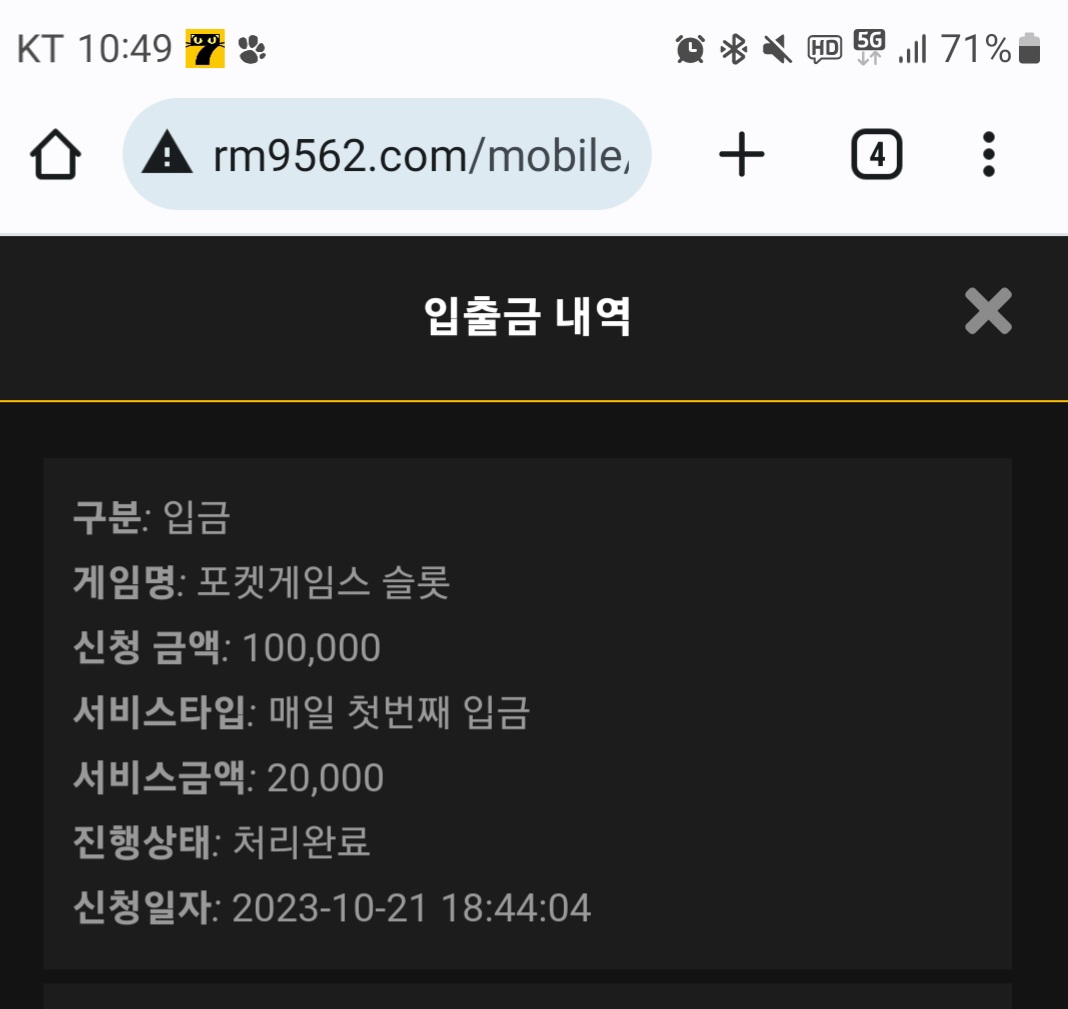Go to the browser home page

point(56,155)
